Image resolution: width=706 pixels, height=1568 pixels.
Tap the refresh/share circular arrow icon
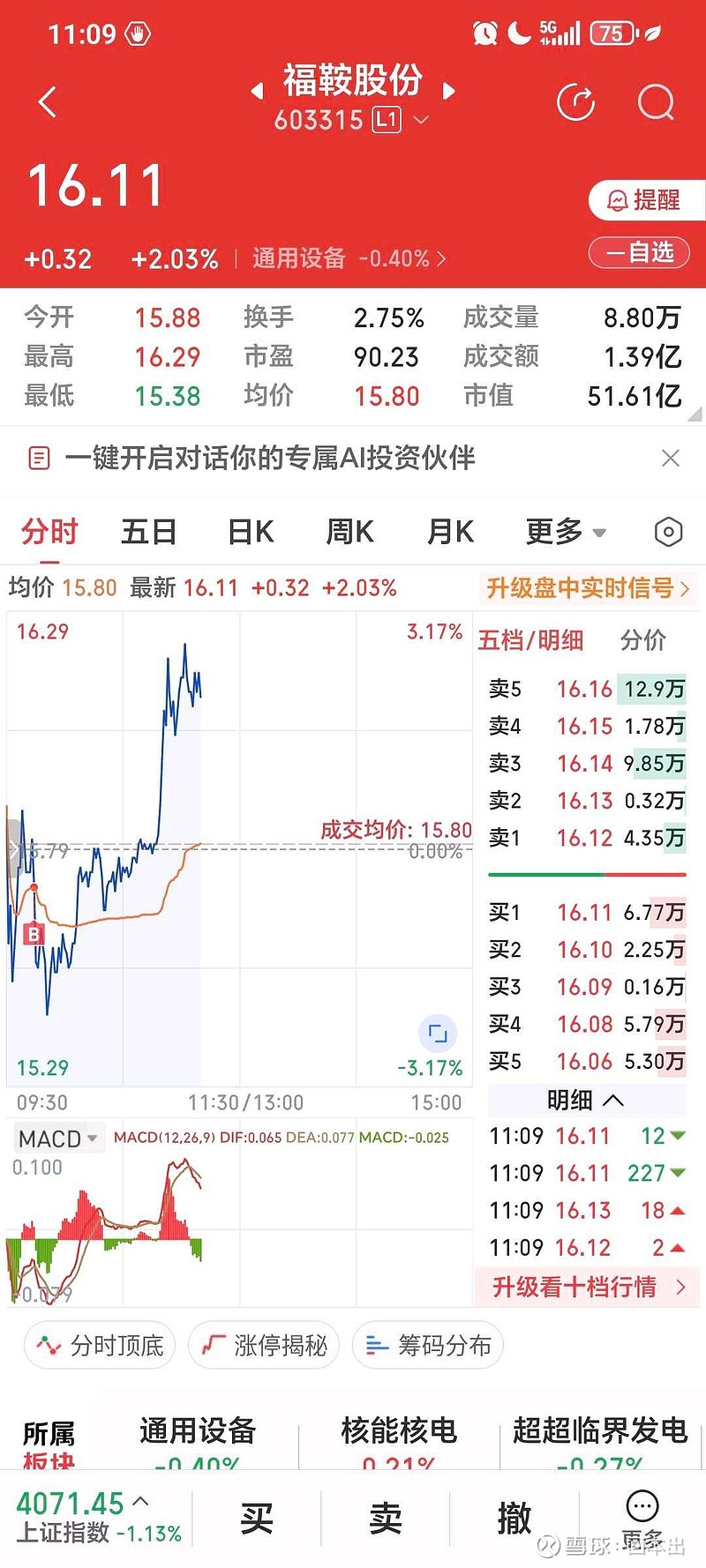(576, 102)
